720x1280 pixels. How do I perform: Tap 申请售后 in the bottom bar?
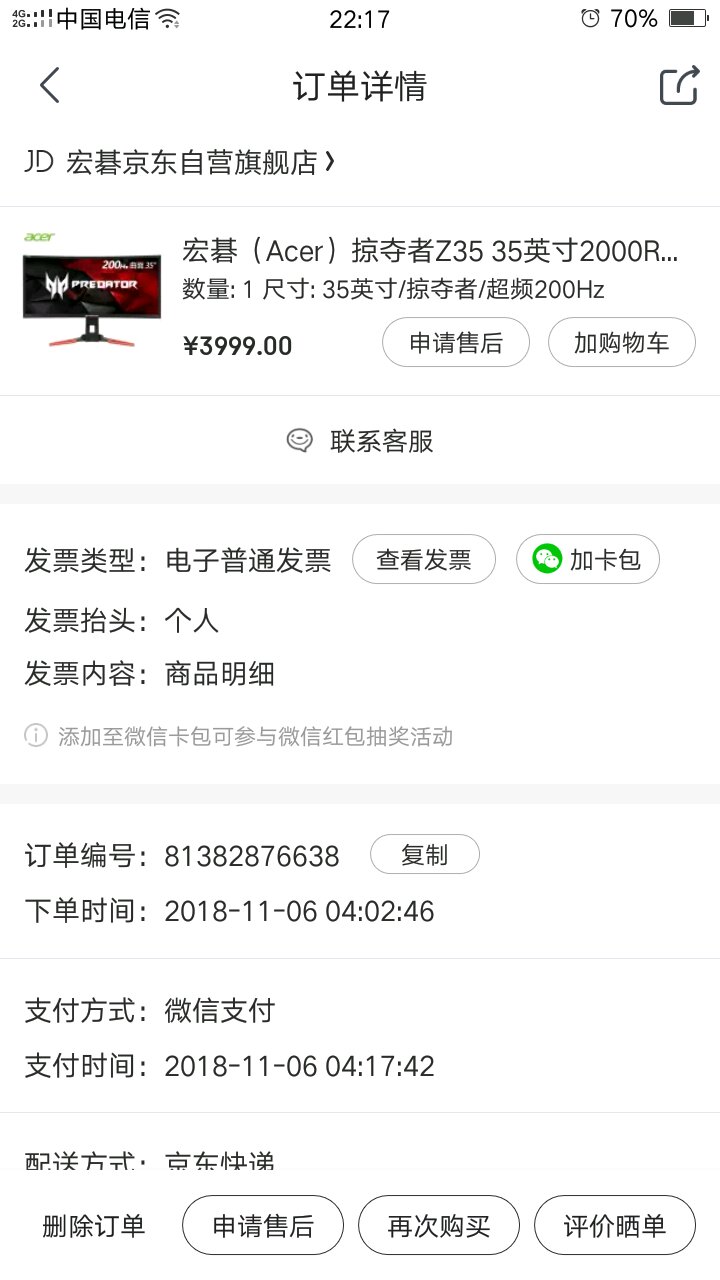(x=263, y=1226)
